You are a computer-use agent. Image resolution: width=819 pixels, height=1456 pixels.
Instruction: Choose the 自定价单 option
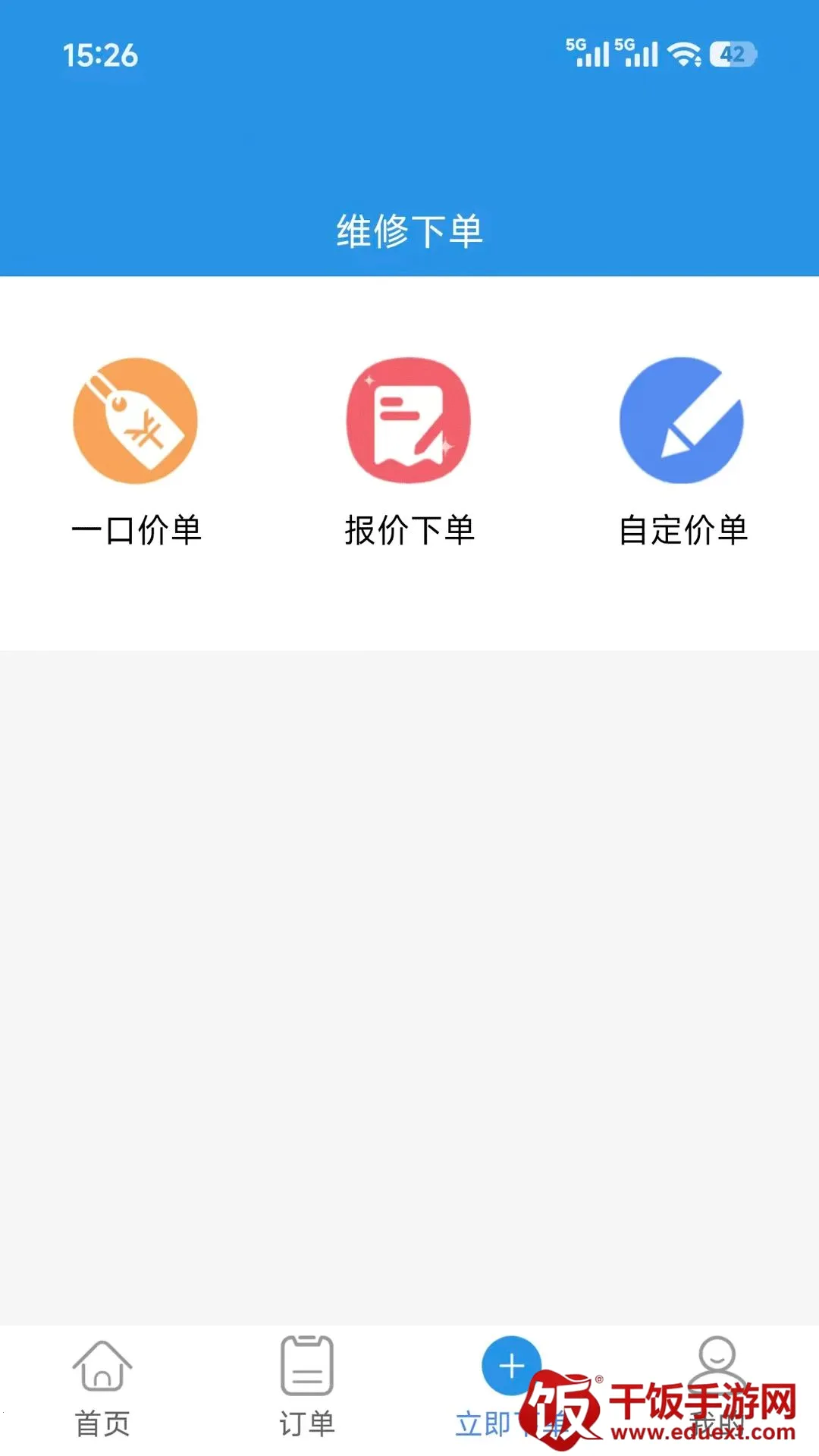coord(682,452)
